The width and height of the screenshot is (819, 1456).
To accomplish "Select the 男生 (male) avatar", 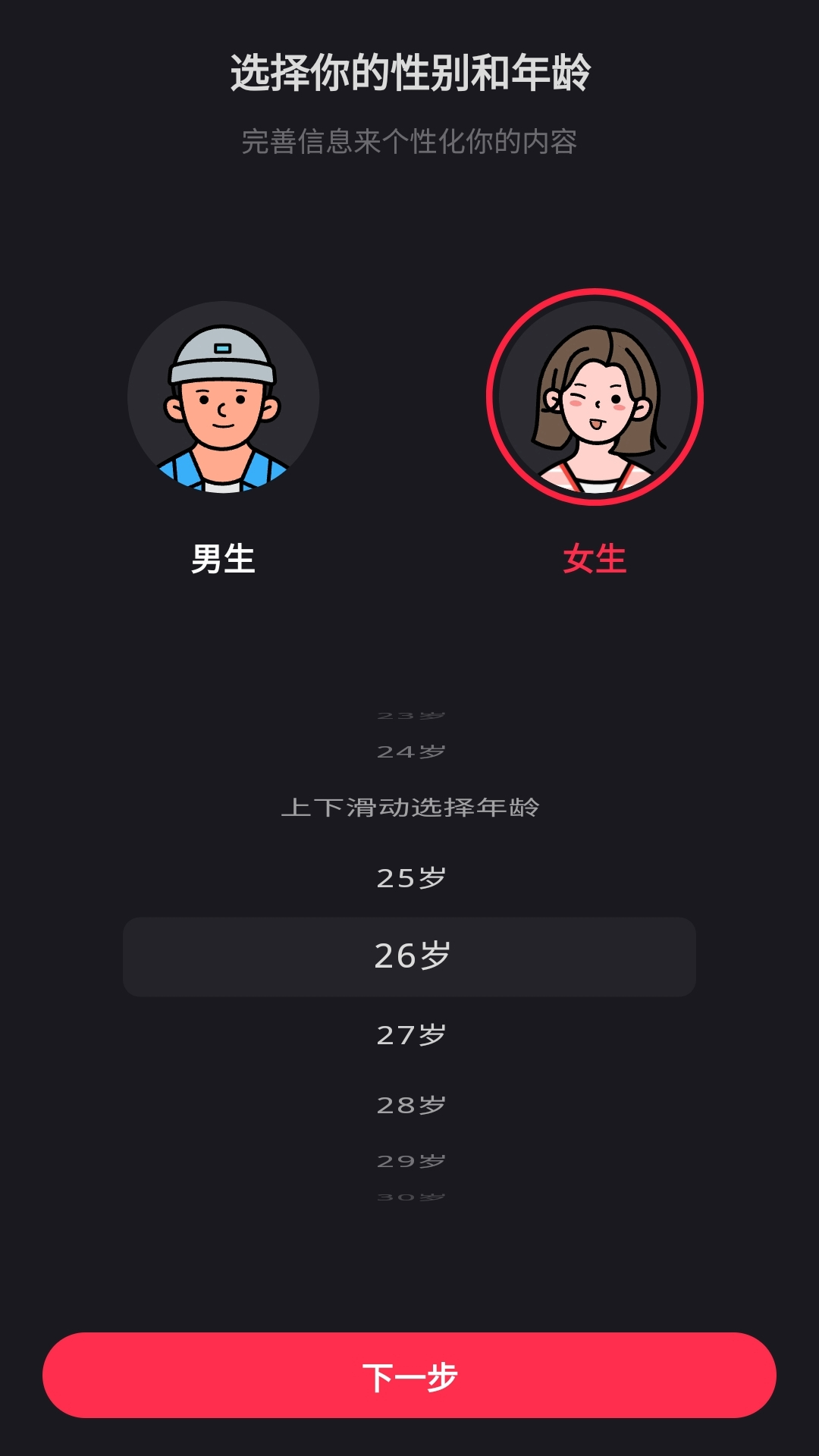I will pos(223,397).
